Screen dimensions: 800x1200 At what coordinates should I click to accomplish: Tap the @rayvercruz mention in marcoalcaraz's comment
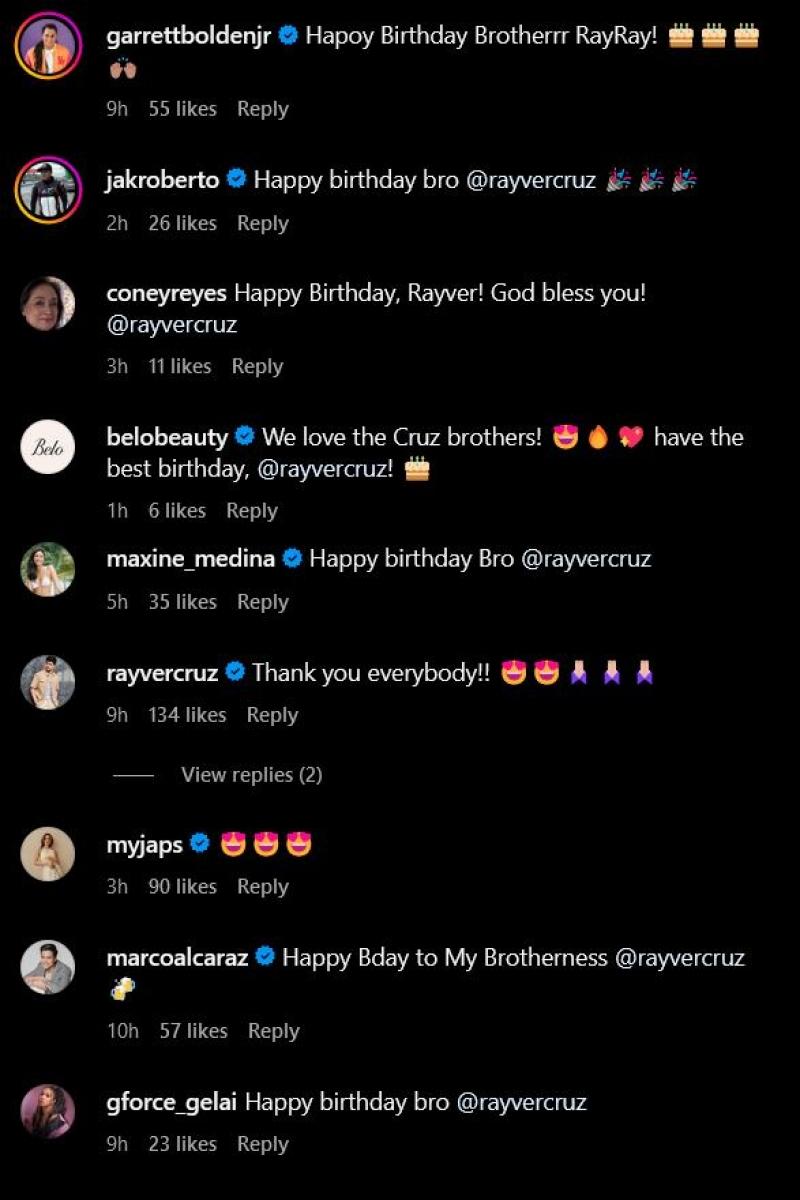(680, 958)
